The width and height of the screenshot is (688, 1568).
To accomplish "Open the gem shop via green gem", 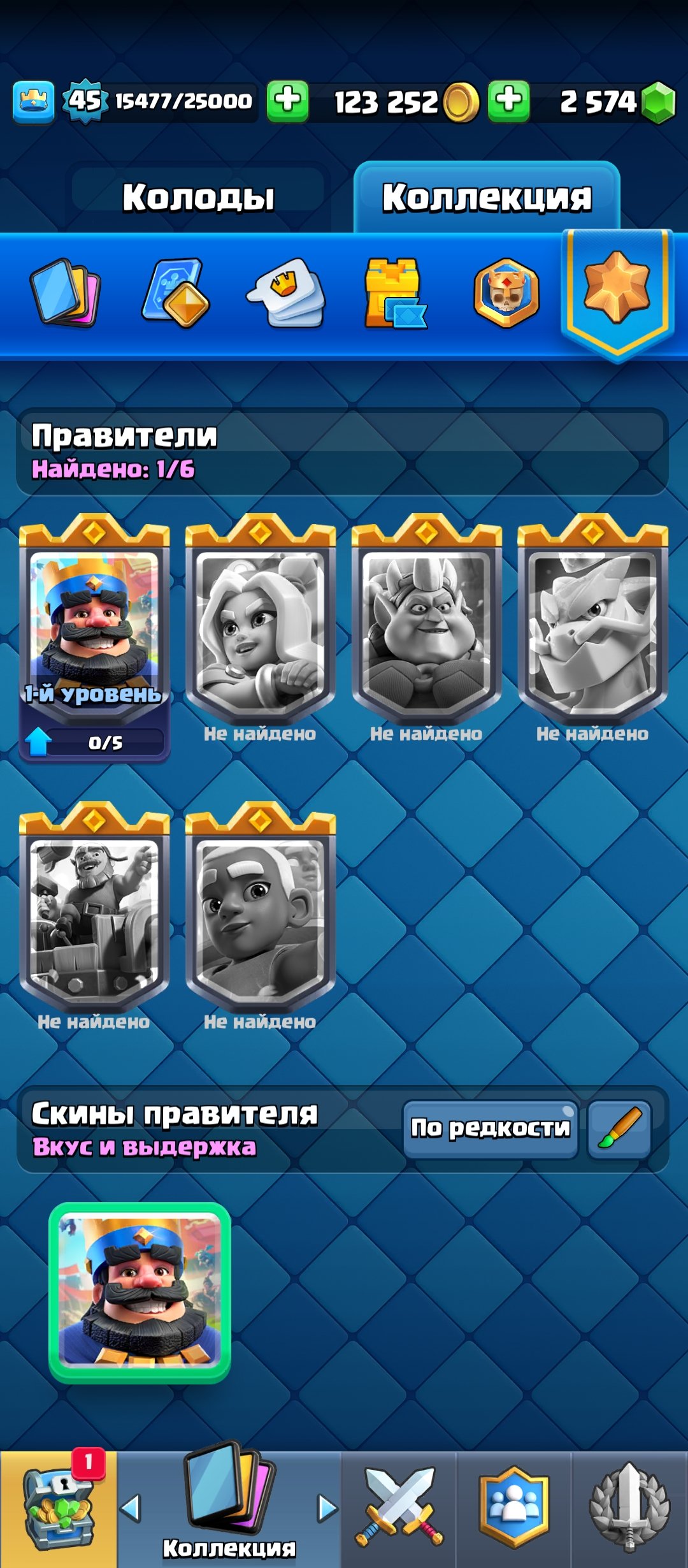I will pos(657,102).
